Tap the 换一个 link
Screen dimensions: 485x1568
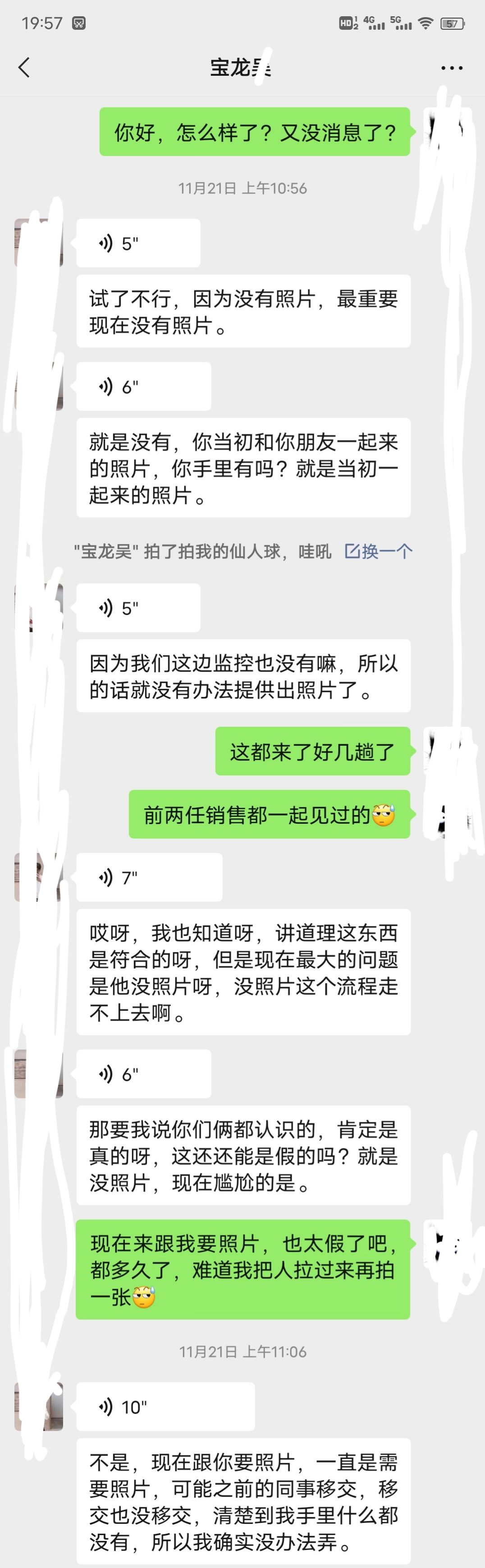[379, 552]
